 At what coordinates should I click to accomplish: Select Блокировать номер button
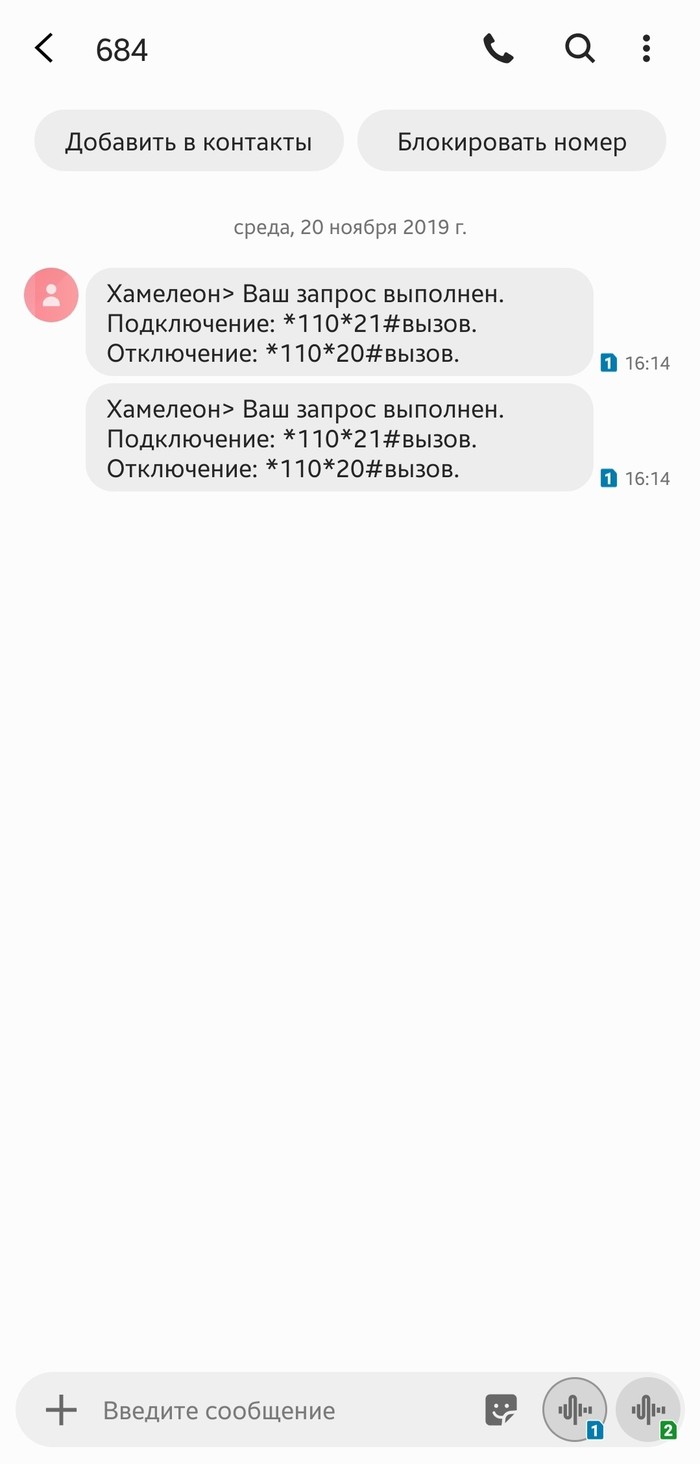pos(512,142)
